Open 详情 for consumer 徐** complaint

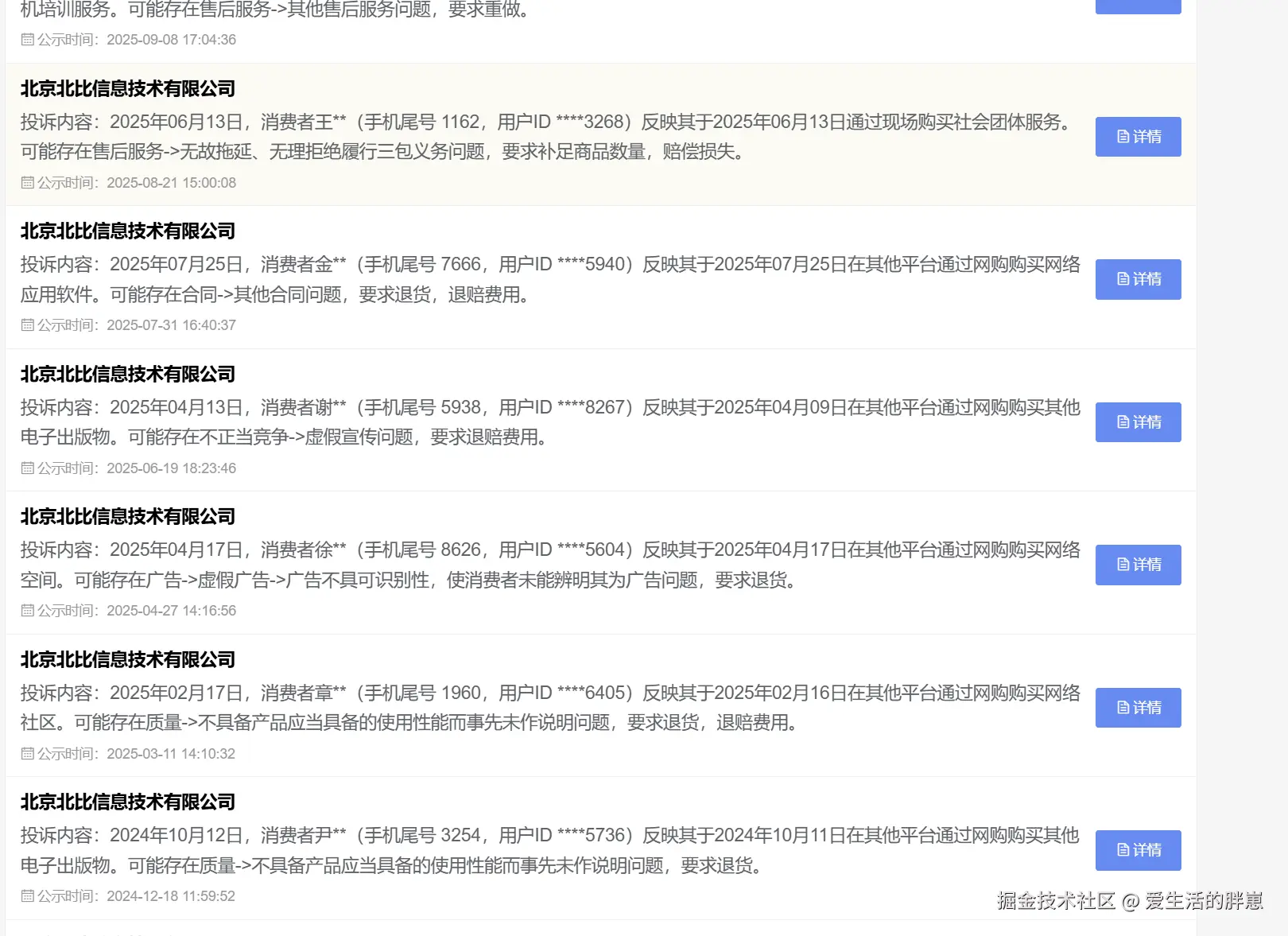click(x=1138, y=565)
